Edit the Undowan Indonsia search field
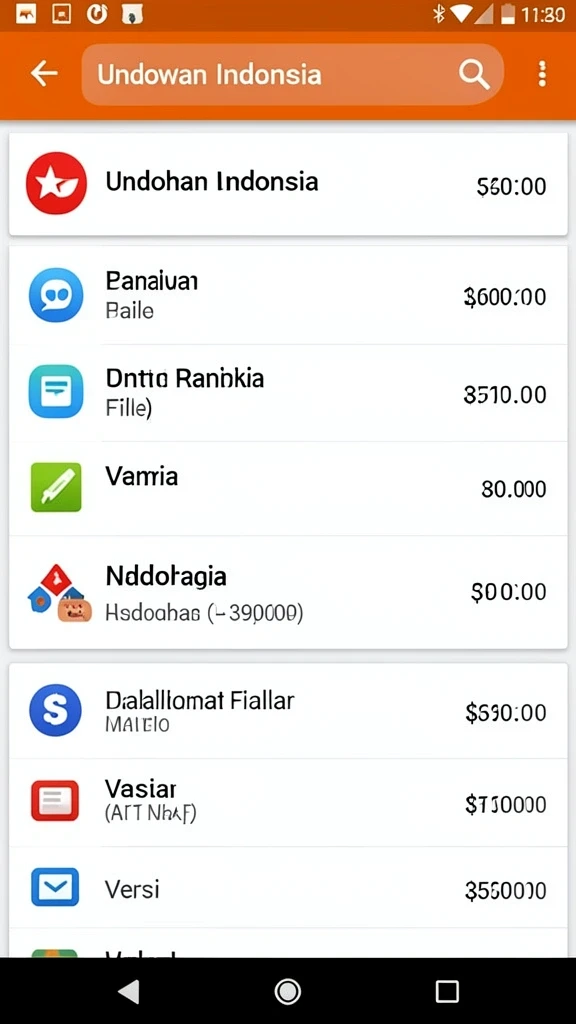576x1024 pixels. tap(293, 74)
